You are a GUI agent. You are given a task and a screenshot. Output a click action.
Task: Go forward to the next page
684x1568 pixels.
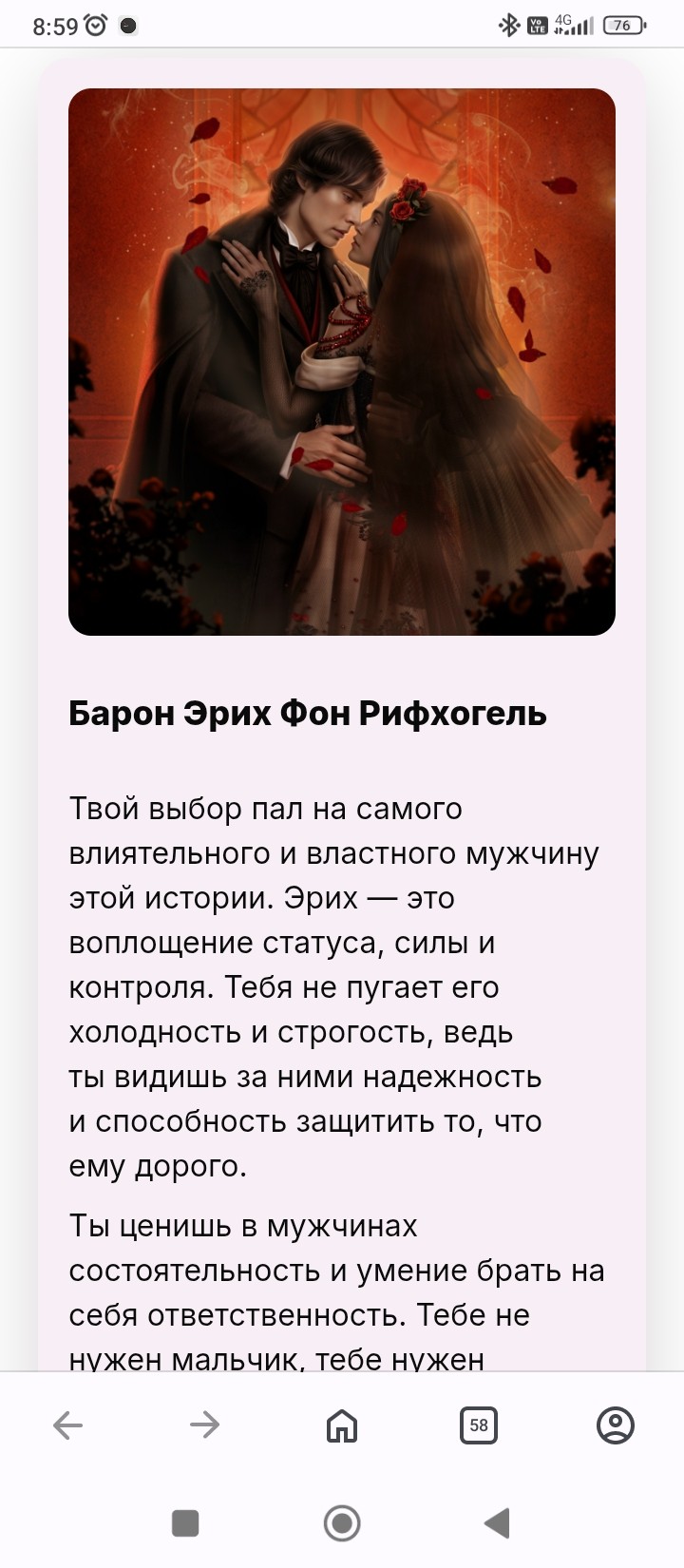coord(204,1425)
